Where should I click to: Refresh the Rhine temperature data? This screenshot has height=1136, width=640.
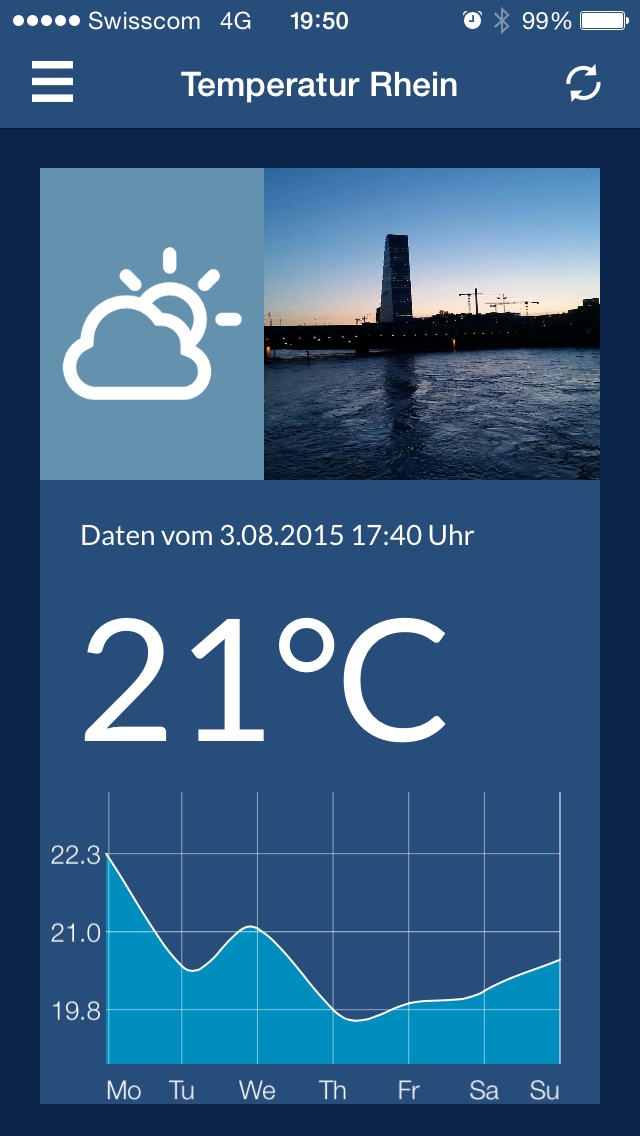coord(584,83)
